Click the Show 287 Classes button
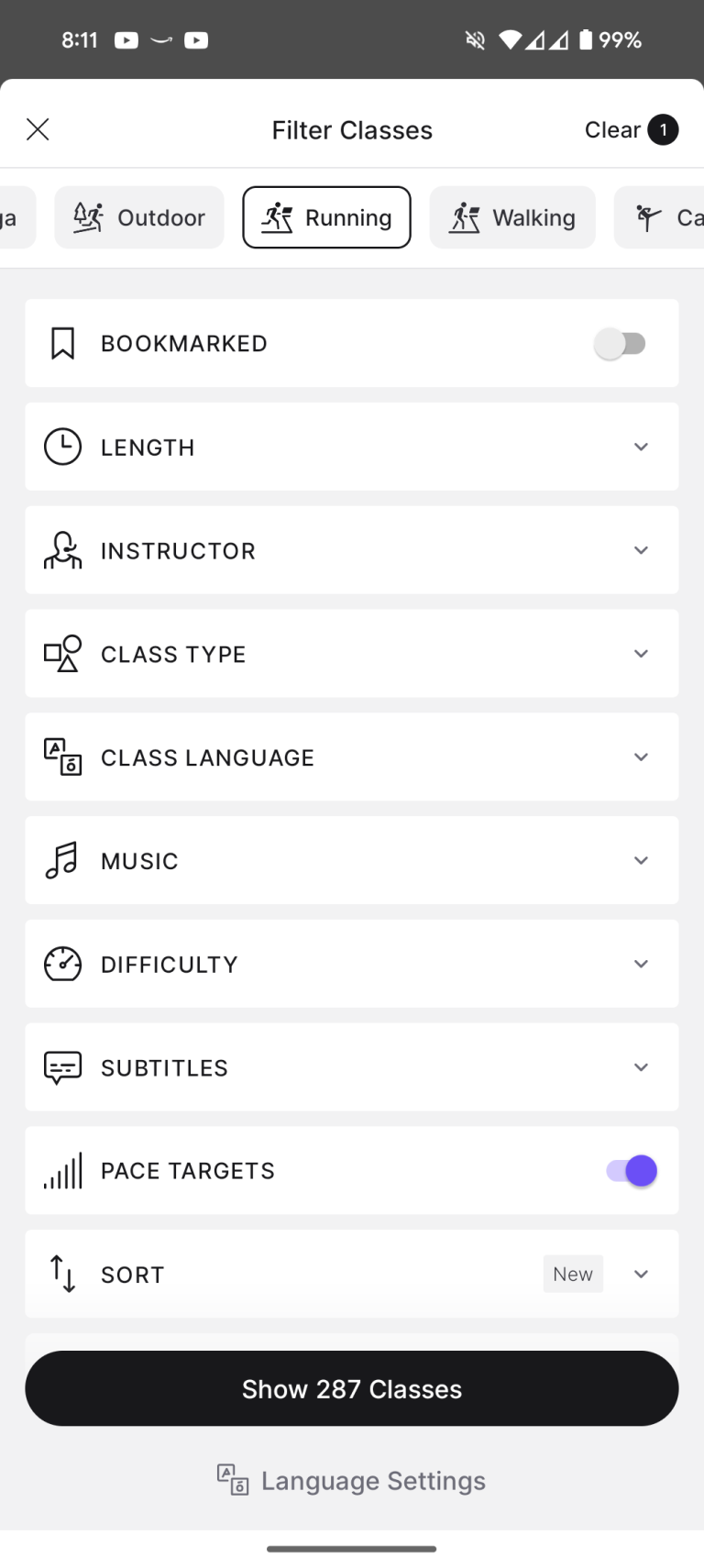The width and height of the screenshot is (704, 1568). tap(351, 1388)
